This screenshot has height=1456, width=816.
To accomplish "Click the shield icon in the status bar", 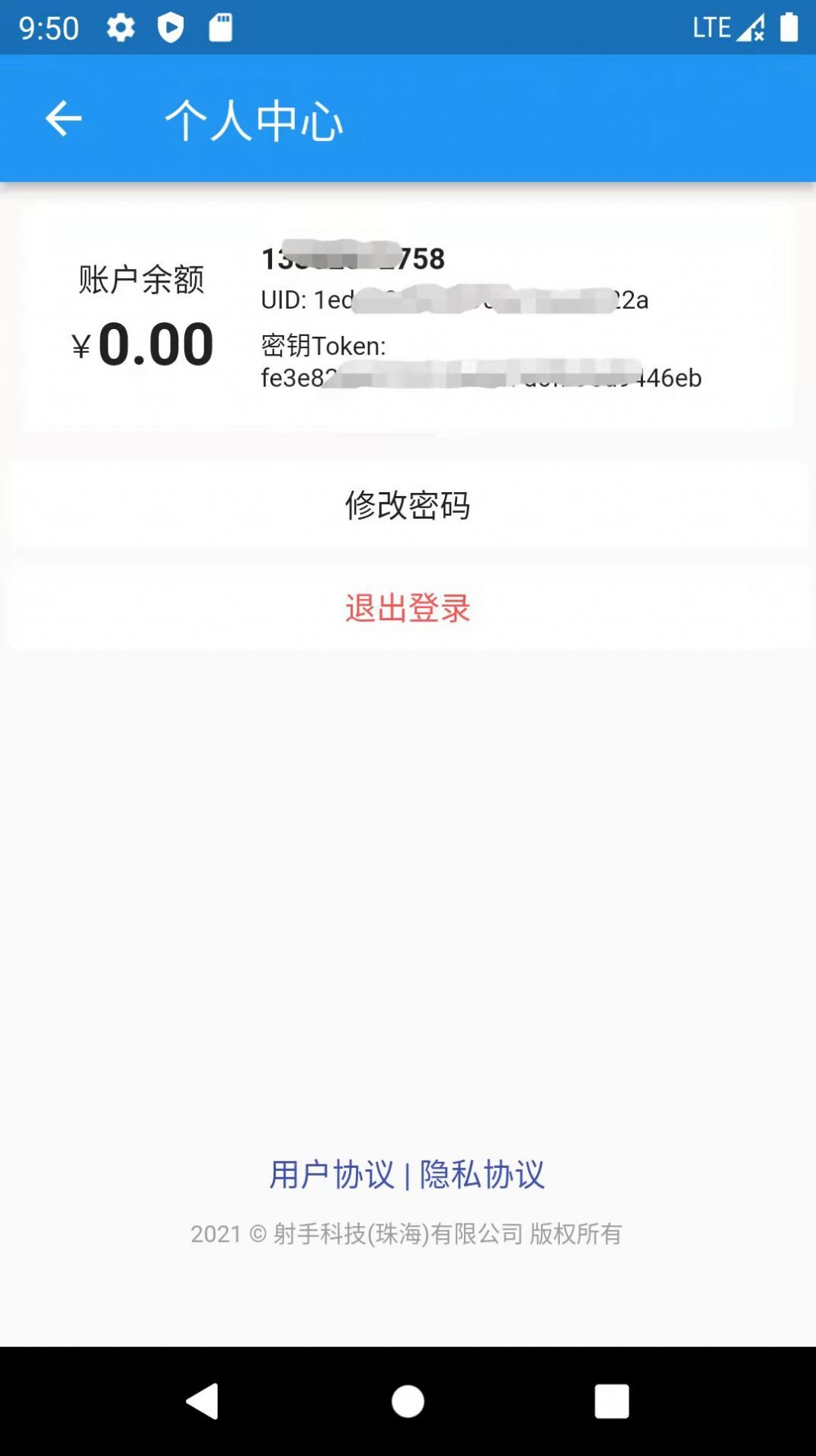I will click(x=171, y=27).
